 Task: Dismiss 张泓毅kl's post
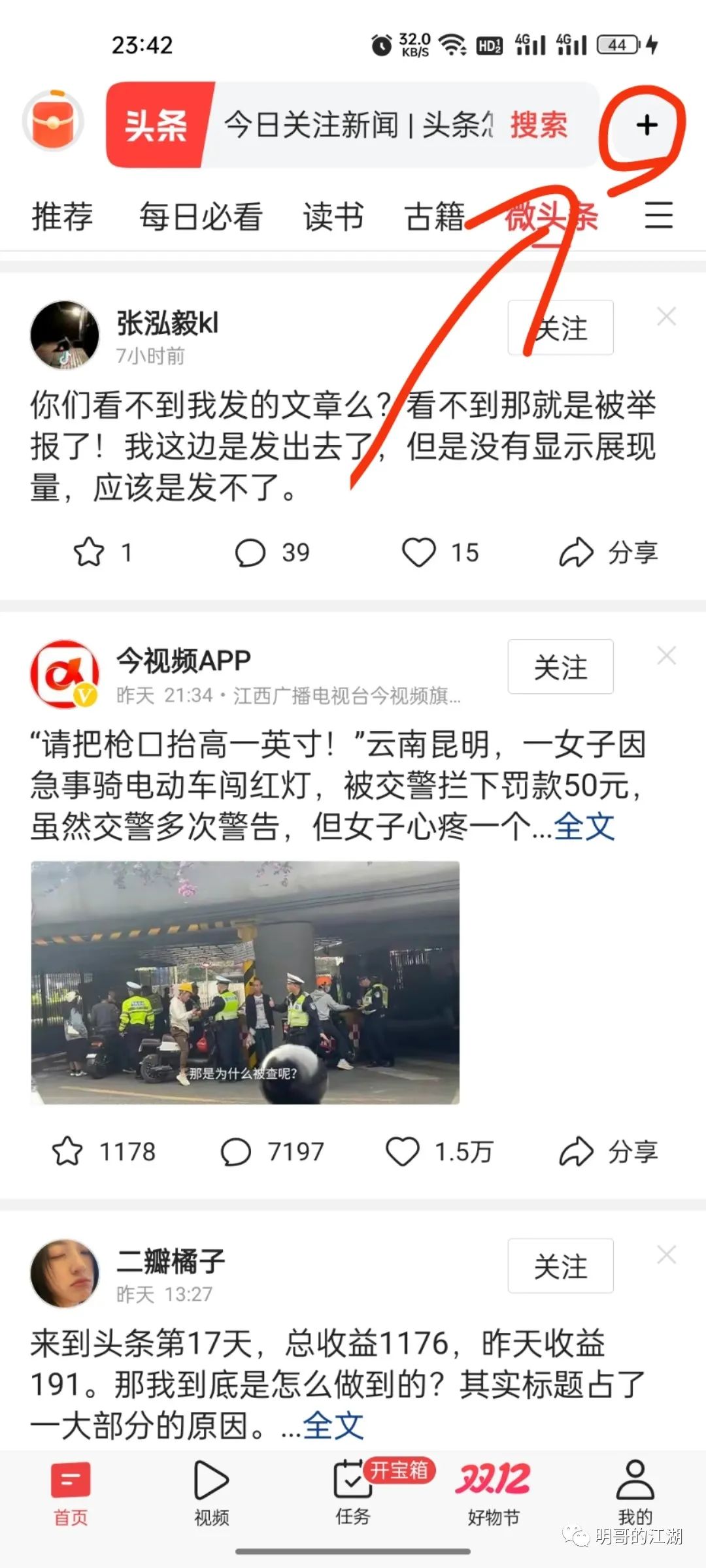(666, 317)
